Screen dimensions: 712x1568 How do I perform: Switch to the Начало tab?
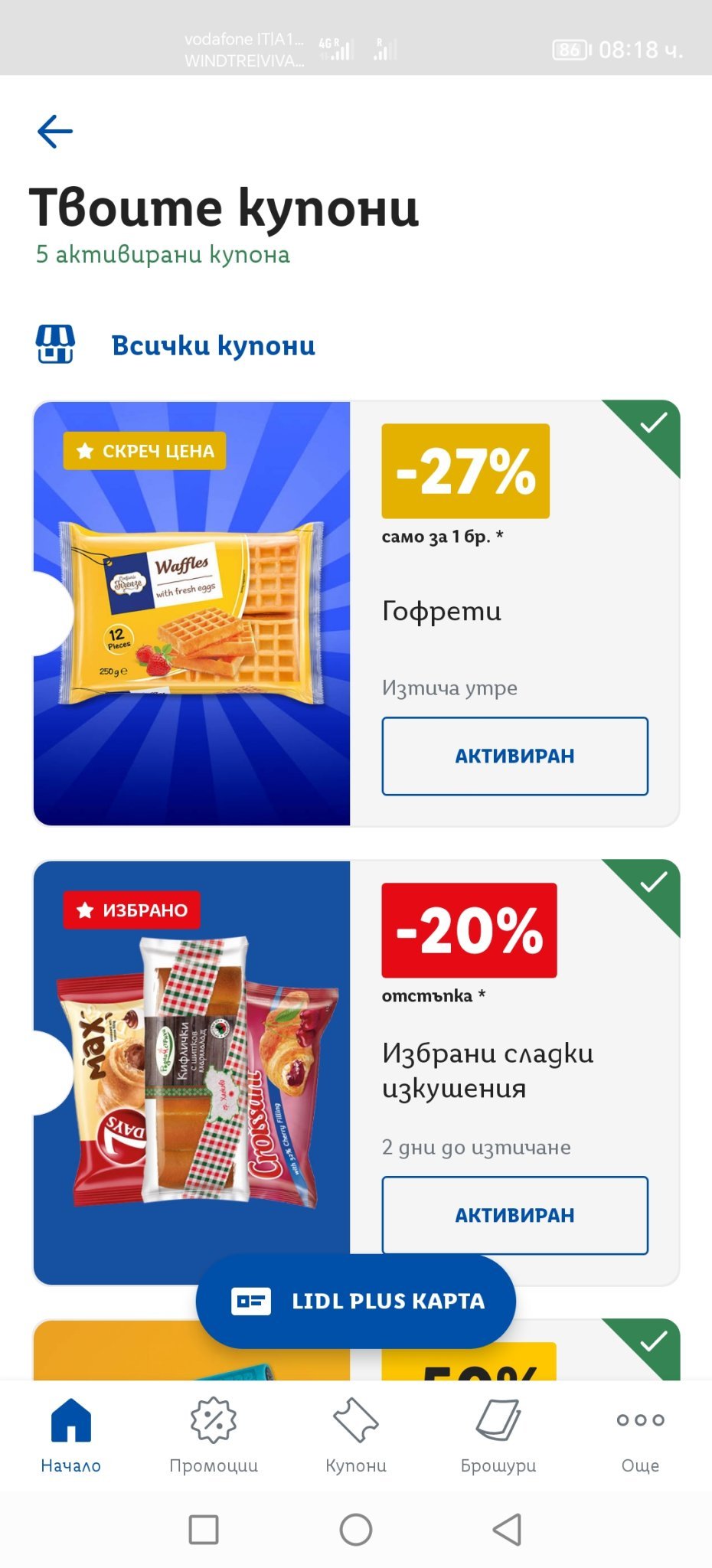tap(71, 1436)
